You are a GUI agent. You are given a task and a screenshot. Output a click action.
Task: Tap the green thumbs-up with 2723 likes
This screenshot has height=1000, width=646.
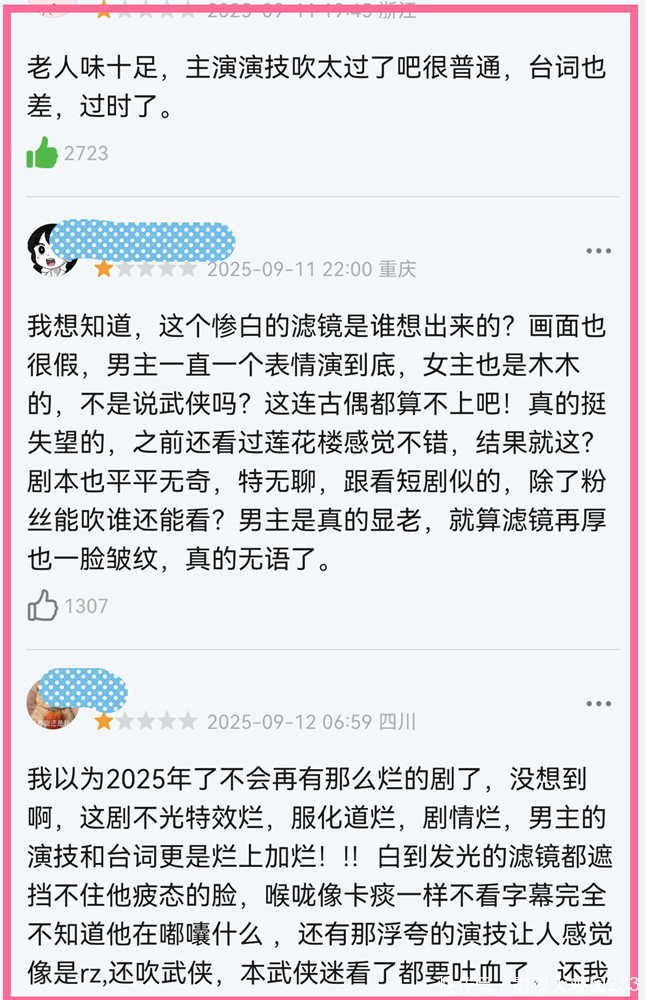pyautogui.click(x=42, y=153)
